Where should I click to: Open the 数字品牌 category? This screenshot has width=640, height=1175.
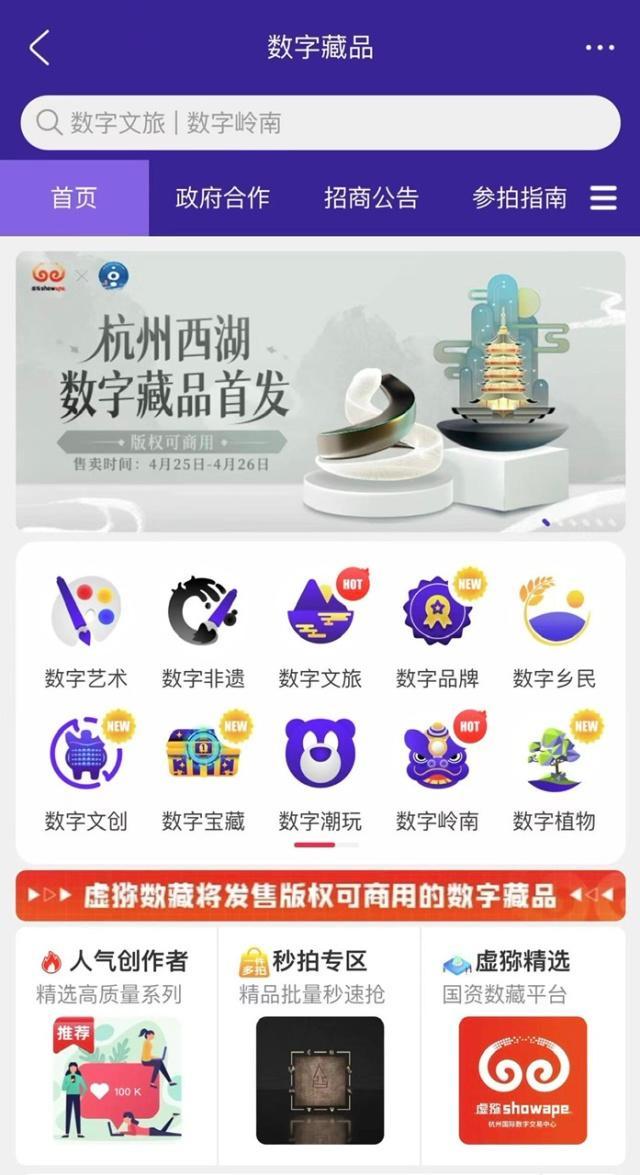click(437, 632)
